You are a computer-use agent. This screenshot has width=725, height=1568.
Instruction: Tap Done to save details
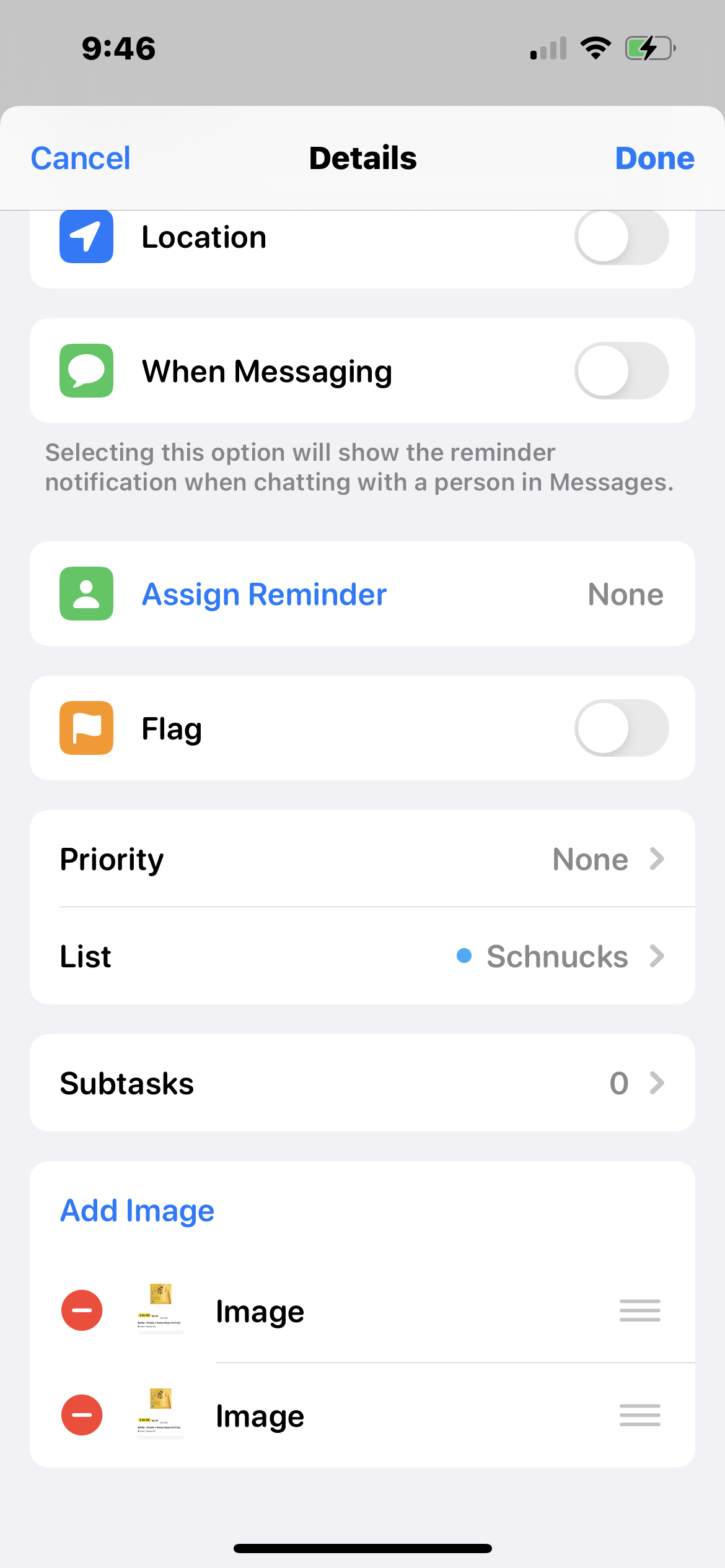coord(654,158)
